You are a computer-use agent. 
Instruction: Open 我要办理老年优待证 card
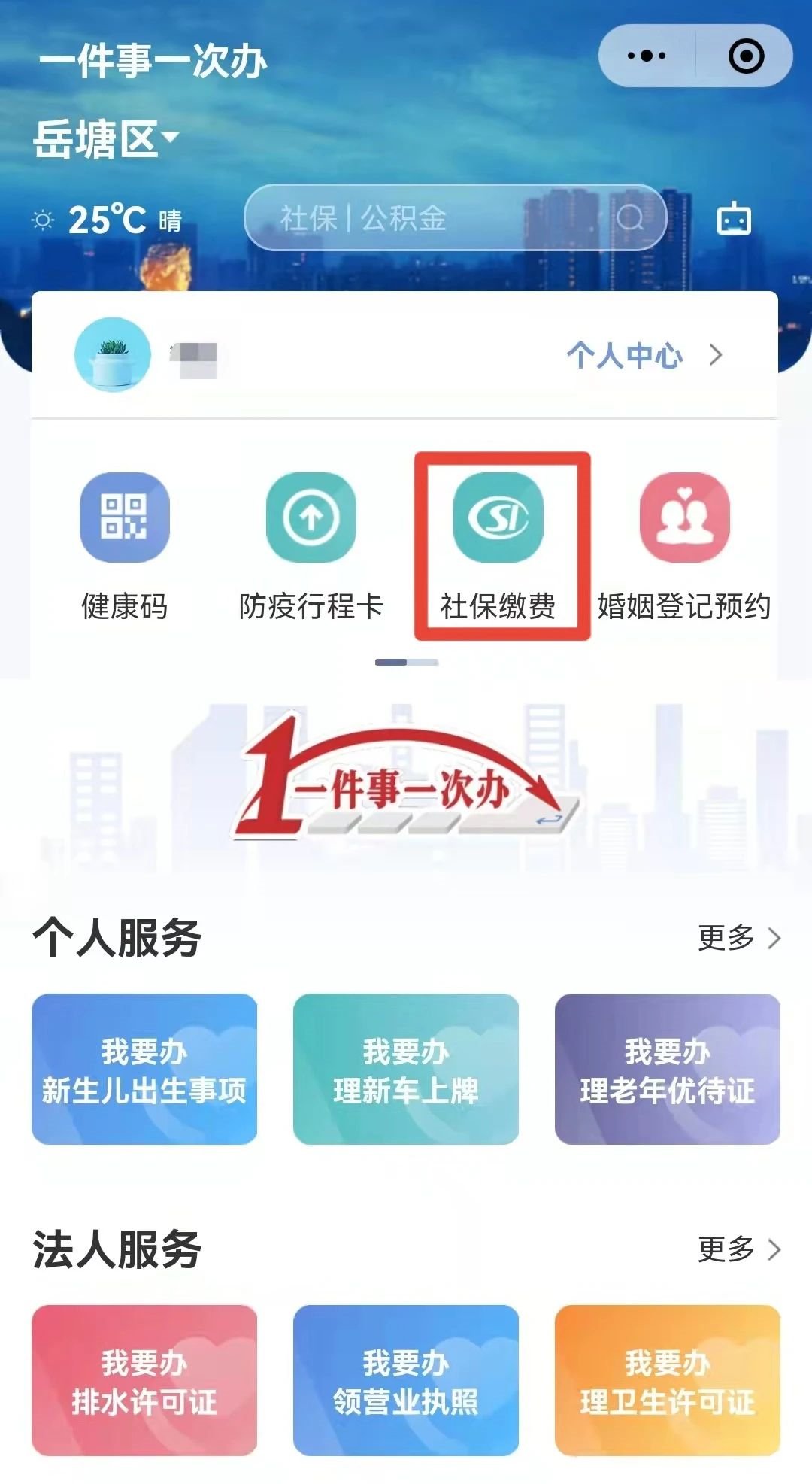coord(667,1069)
